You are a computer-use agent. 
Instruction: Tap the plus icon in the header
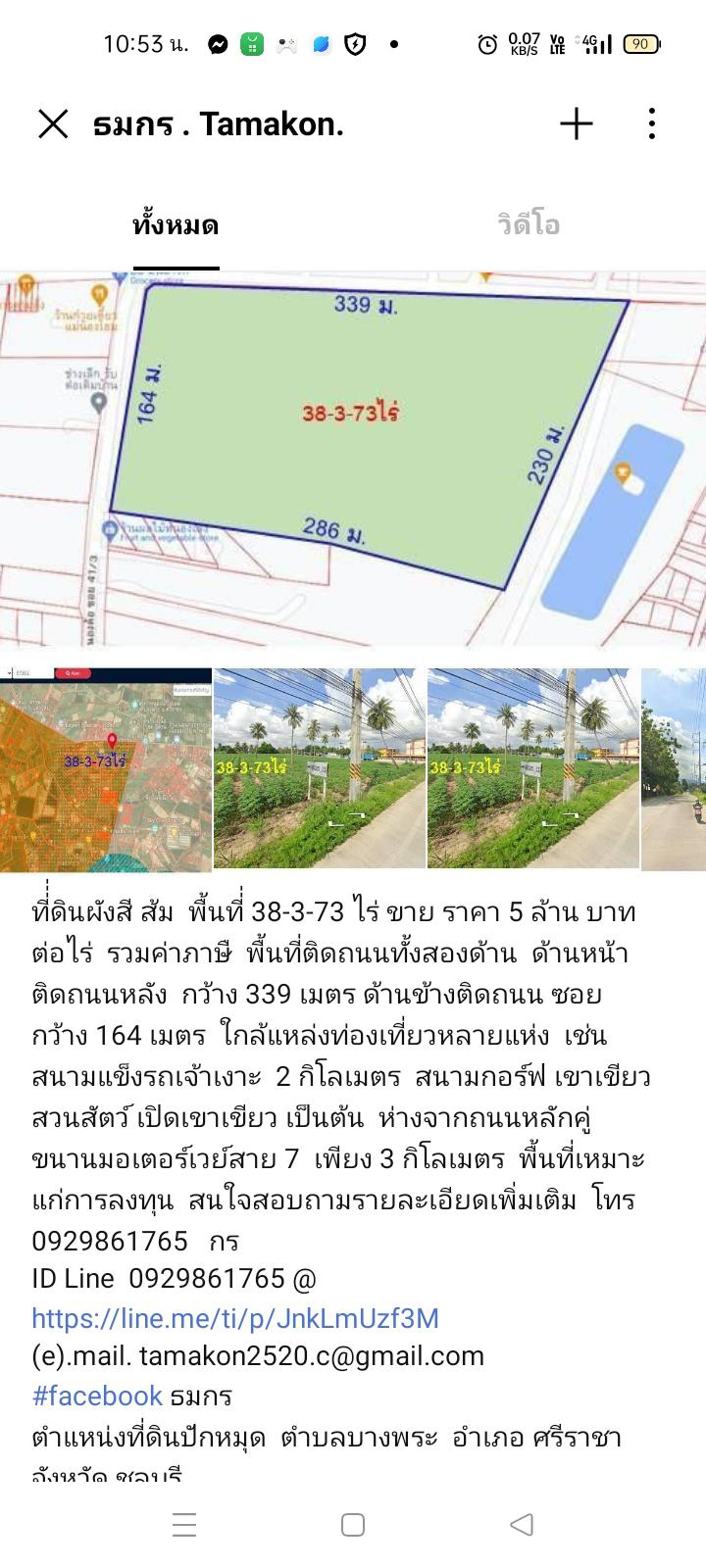pos(577,123)
